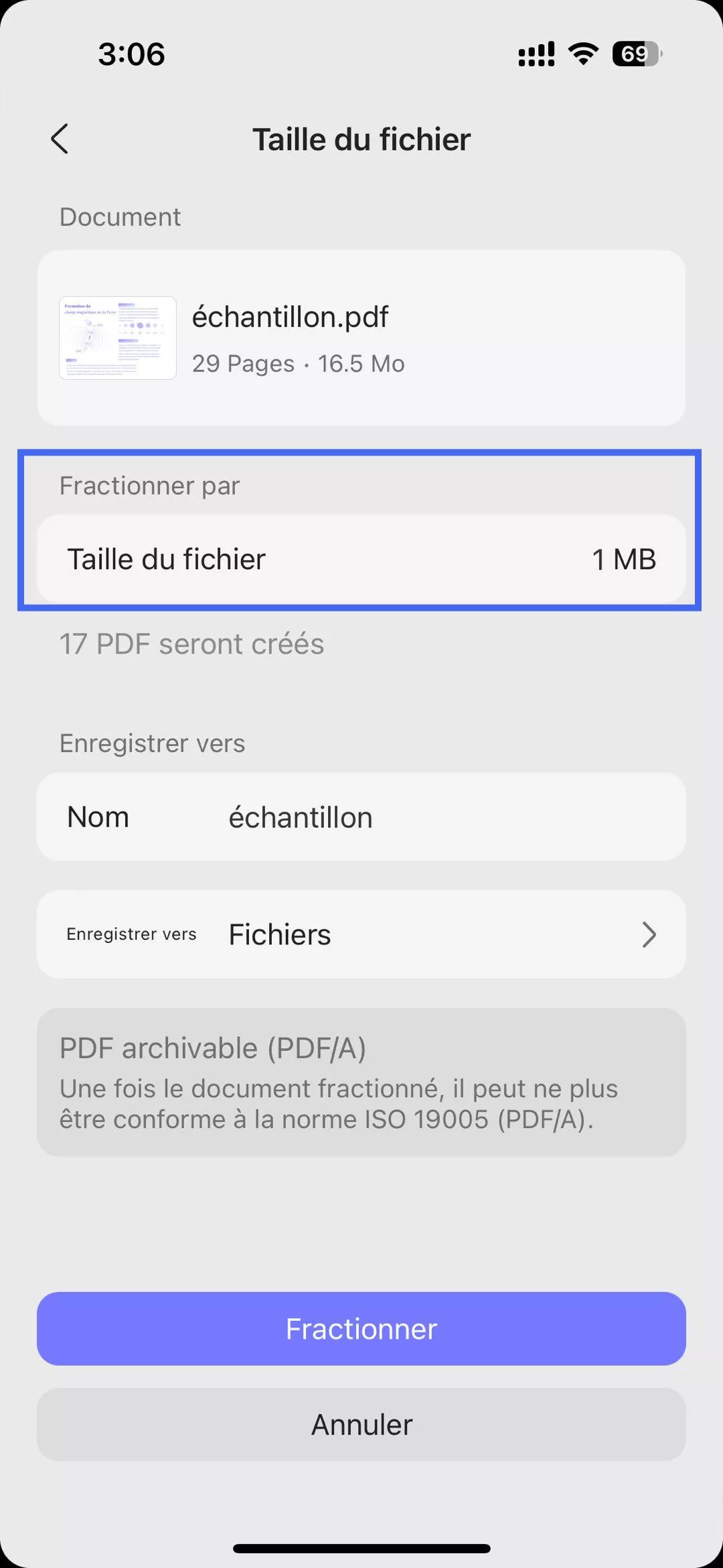Tap the Wi-Fi status icon
Image resolution: width=723 pixels, height=1568 pixels.
click(582, 54)
